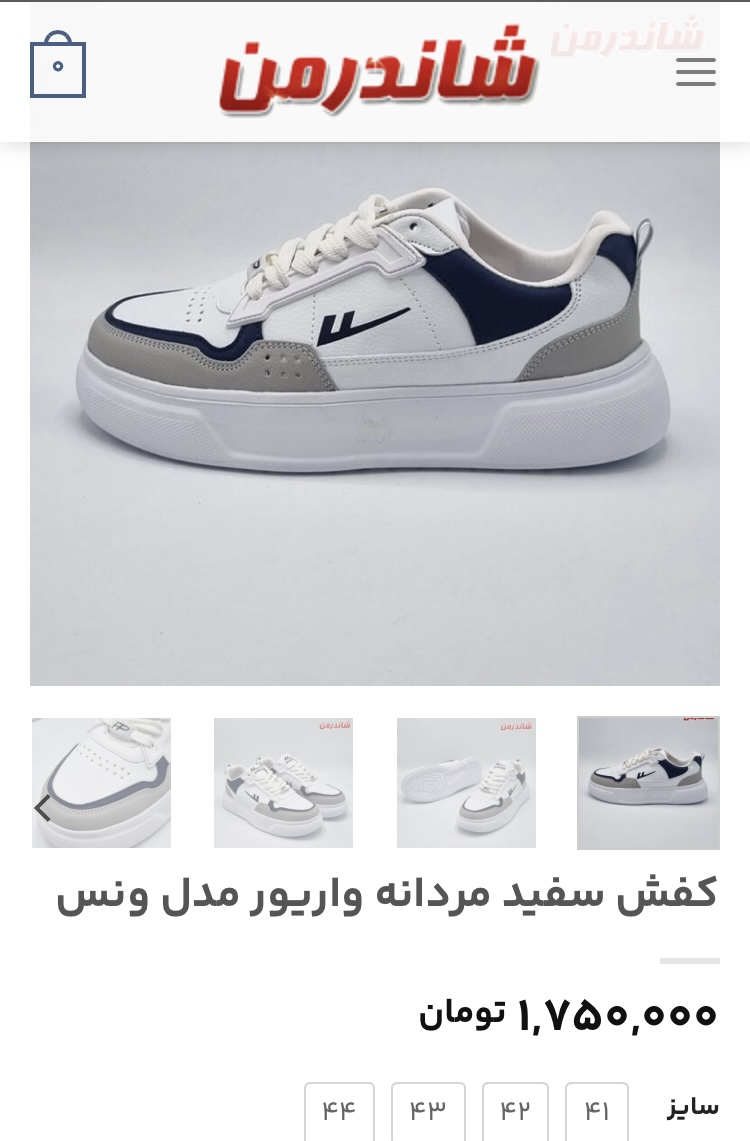
Task: Choose size ۴۱
Action: coord(597,1110)
